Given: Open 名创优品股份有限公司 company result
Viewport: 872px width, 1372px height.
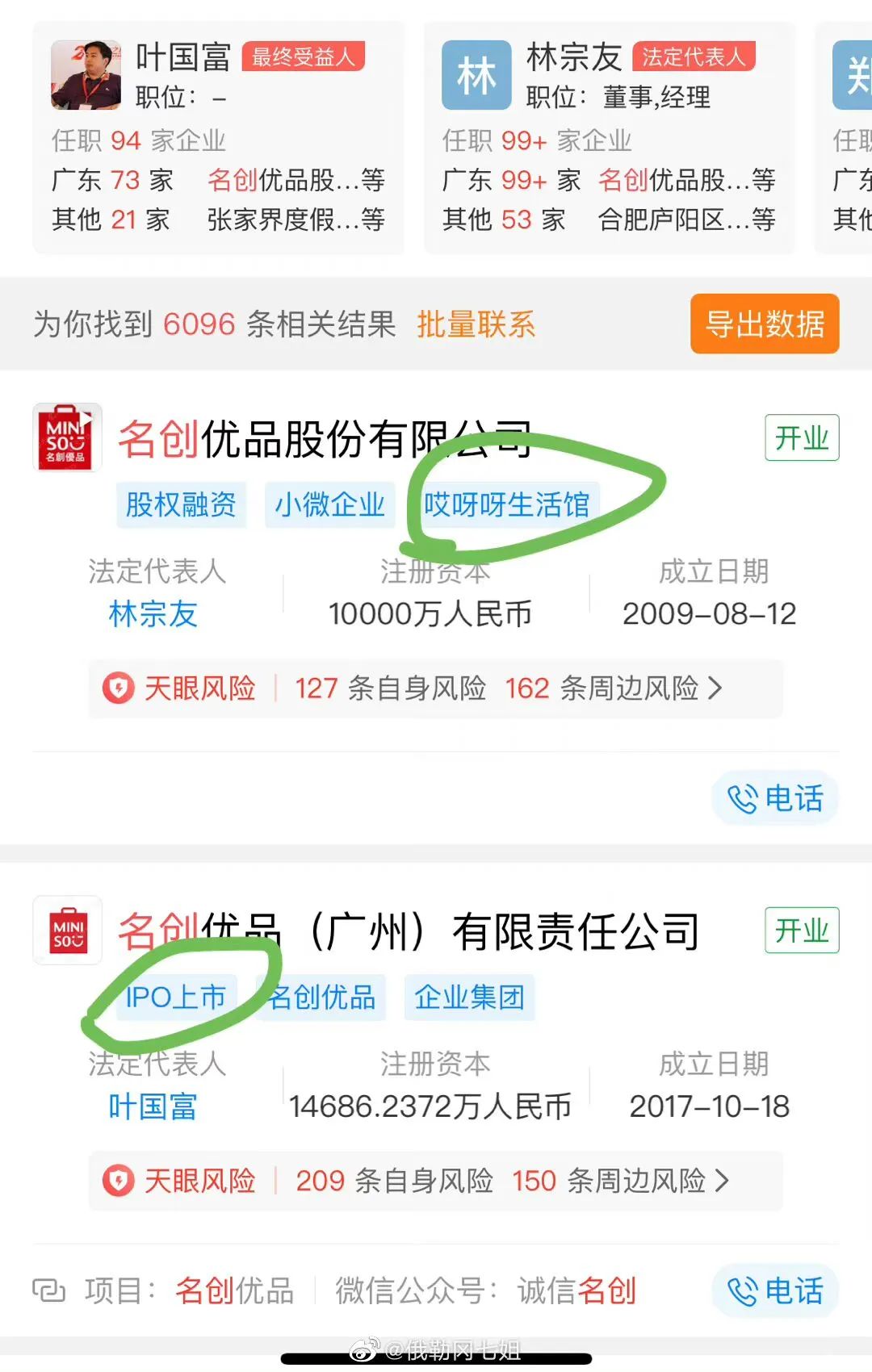Looking at the screenshot, I should [x=325, y=440].
